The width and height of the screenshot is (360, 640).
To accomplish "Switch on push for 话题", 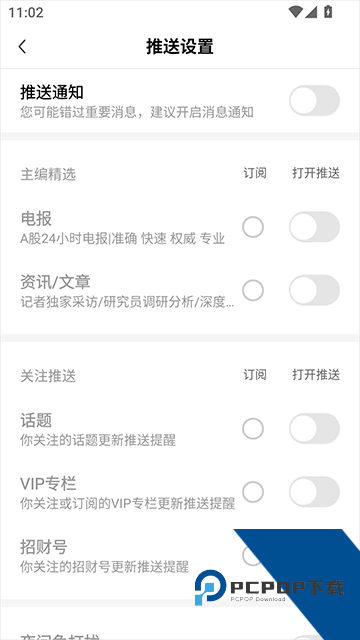I will pyautogui.click(x=314, y=429).
